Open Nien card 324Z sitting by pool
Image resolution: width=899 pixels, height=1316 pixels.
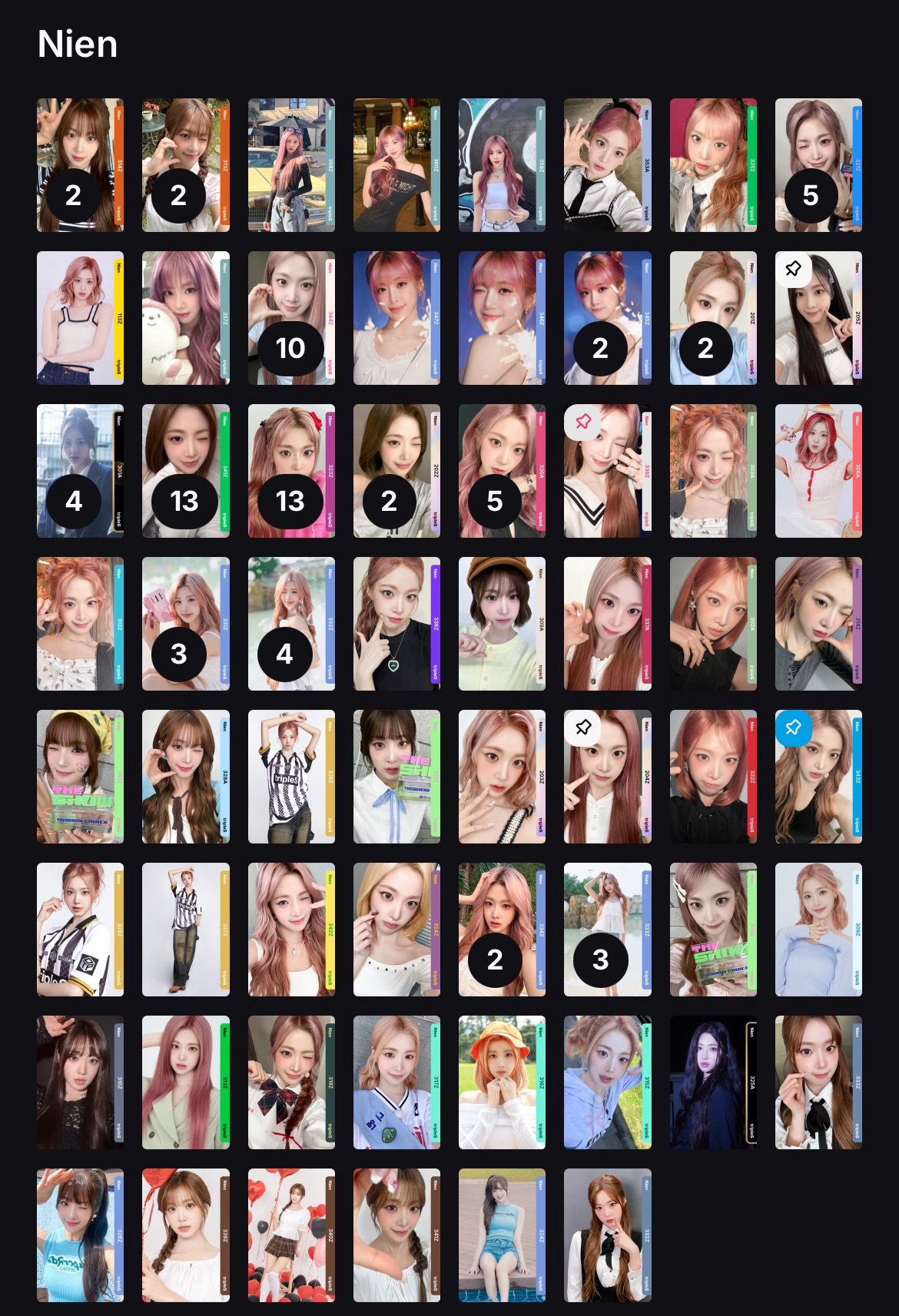coord(502,1235)
